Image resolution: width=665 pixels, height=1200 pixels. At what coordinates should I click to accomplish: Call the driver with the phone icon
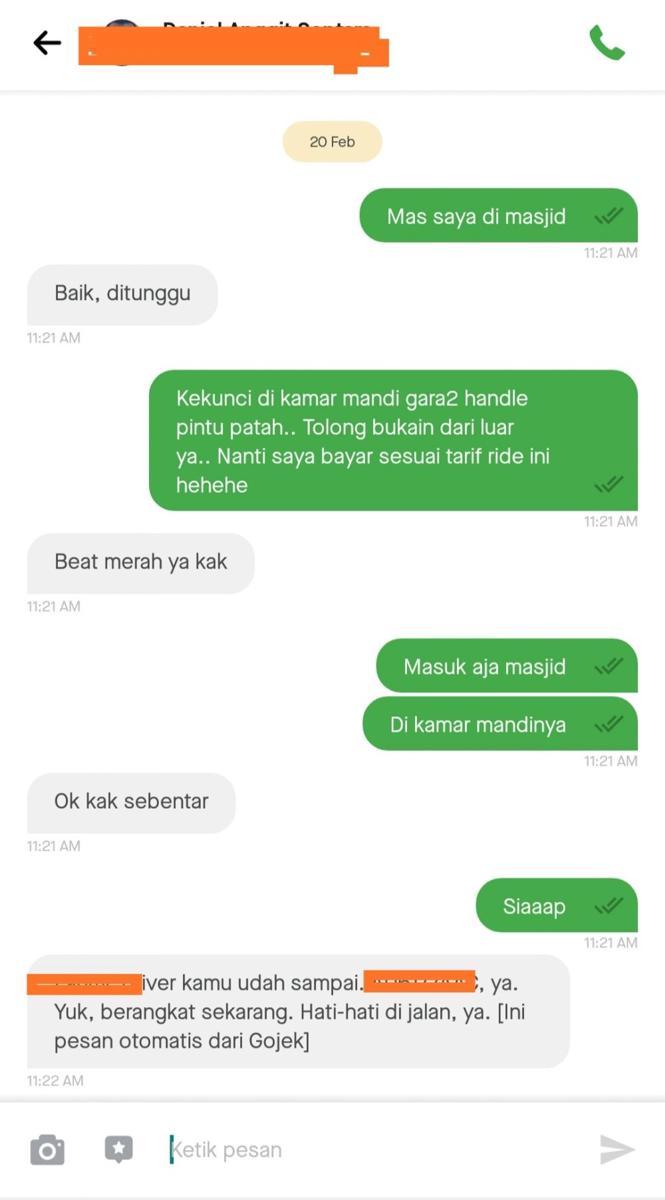click(x=606, y=43)
